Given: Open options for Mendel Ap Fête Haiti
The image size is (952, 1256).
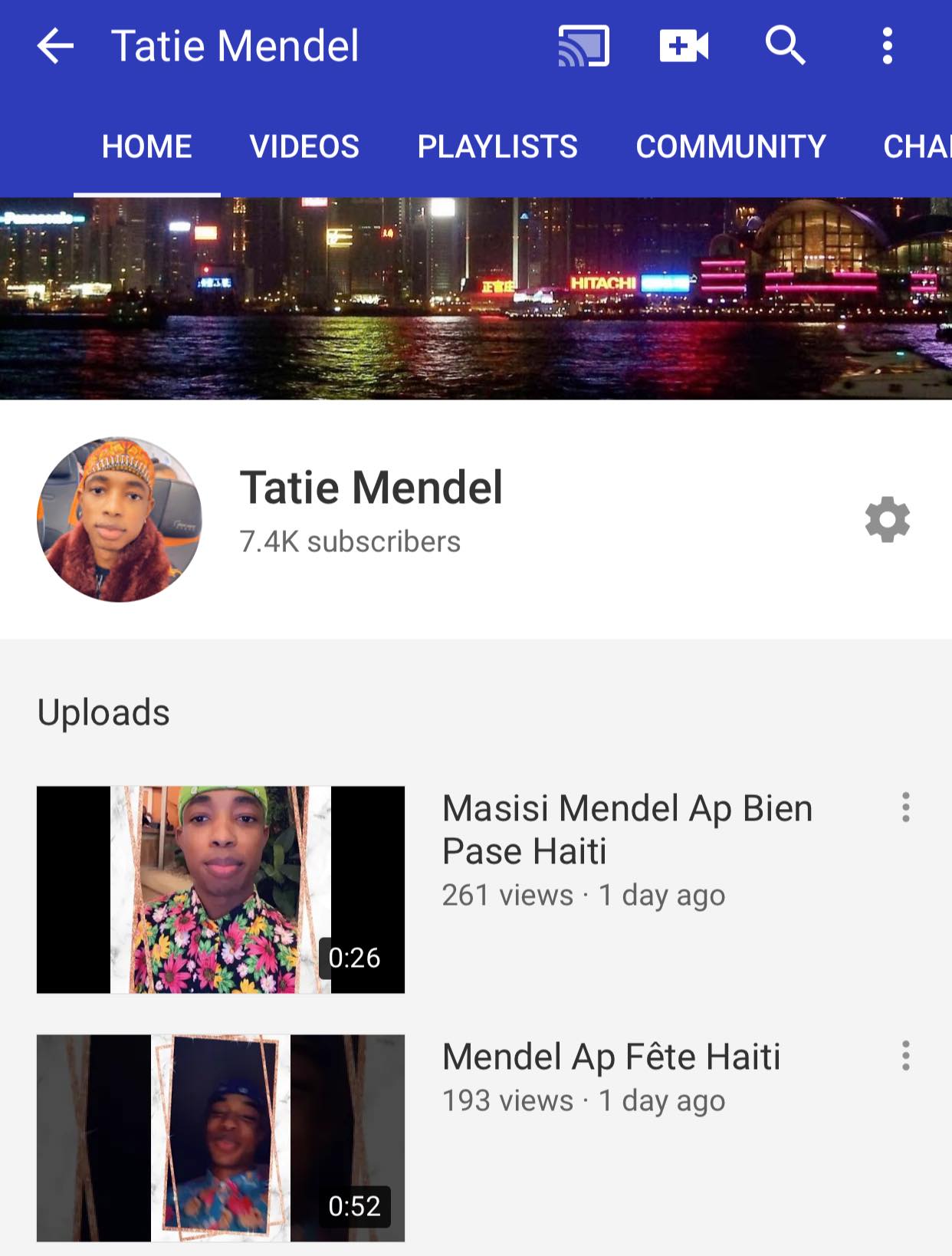Looking at the screenshot, I should tap(905, 1056).
